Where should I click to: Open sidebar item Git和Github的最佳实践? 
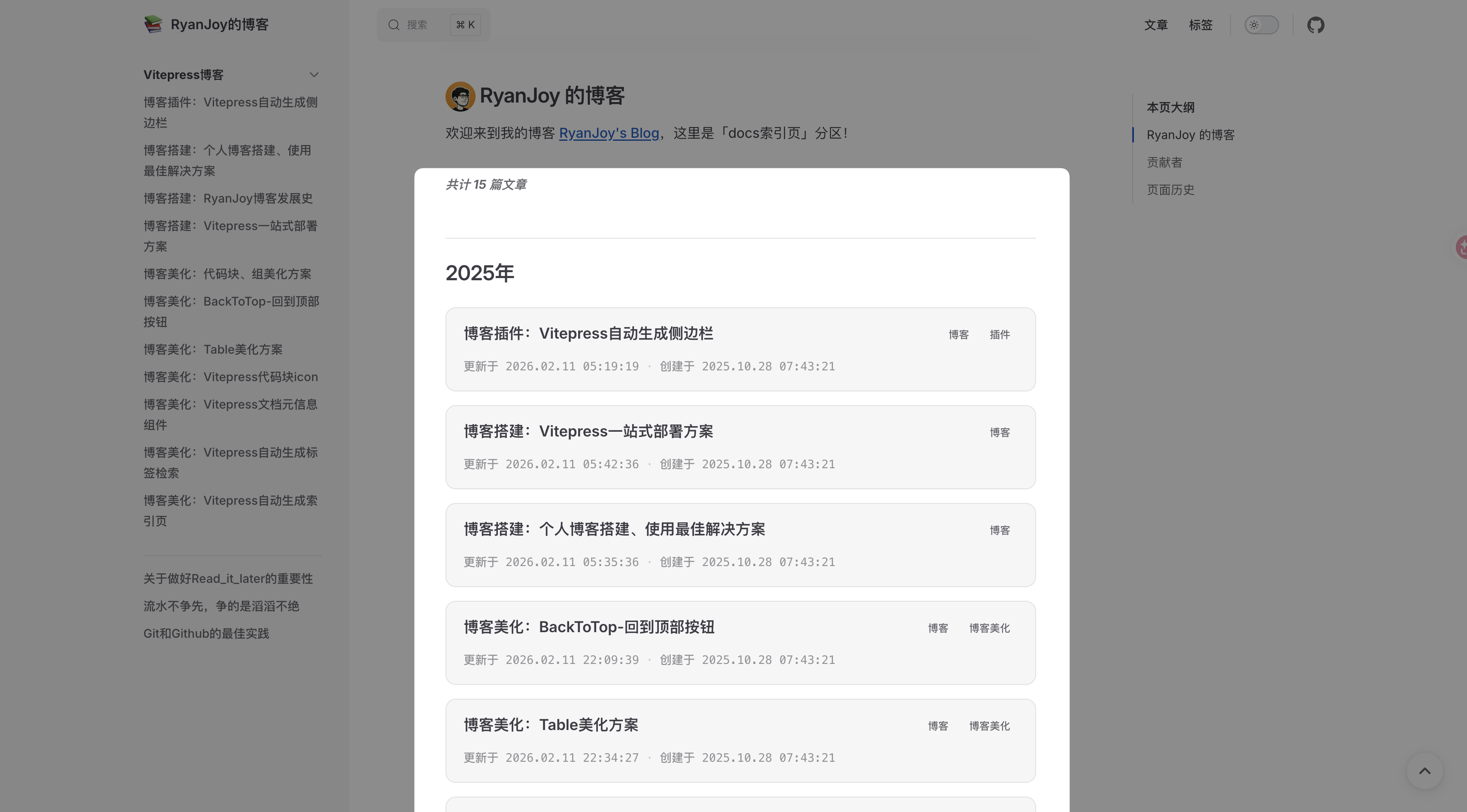pyautogui.click(x=206, y=633)
